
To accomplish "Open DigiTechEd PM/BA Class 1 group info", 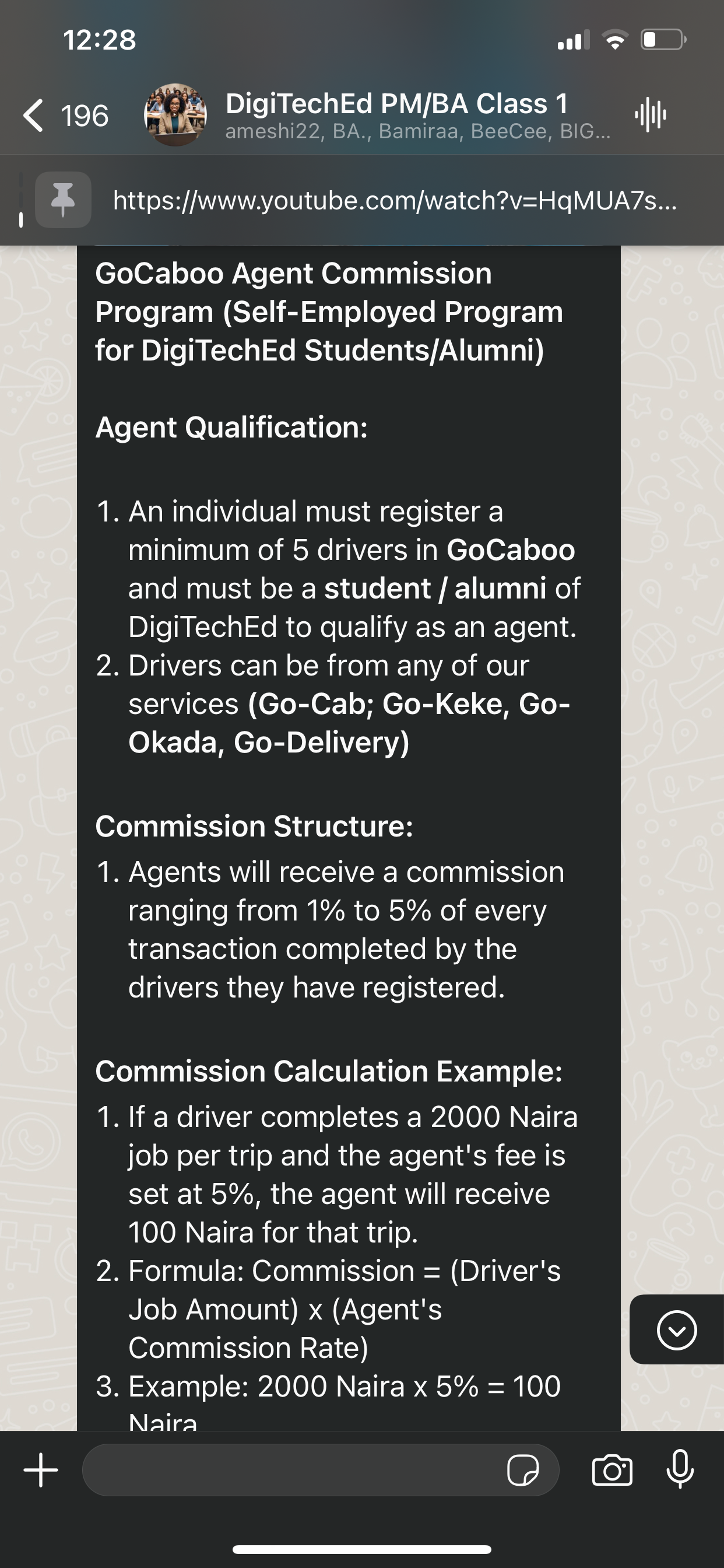I will [395, 115].
